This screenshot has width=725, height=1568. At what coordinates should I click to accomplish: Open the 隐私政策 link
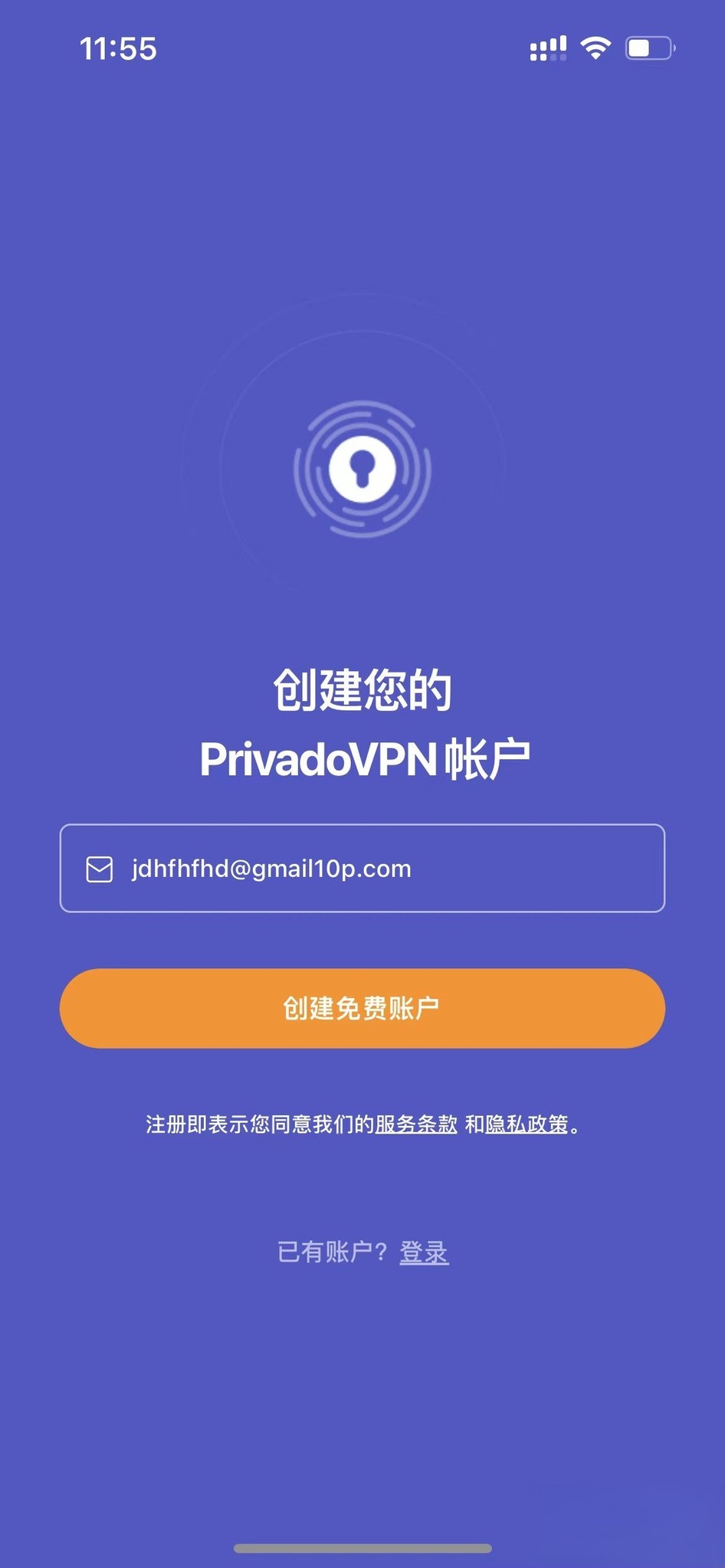click(527, 1124)
